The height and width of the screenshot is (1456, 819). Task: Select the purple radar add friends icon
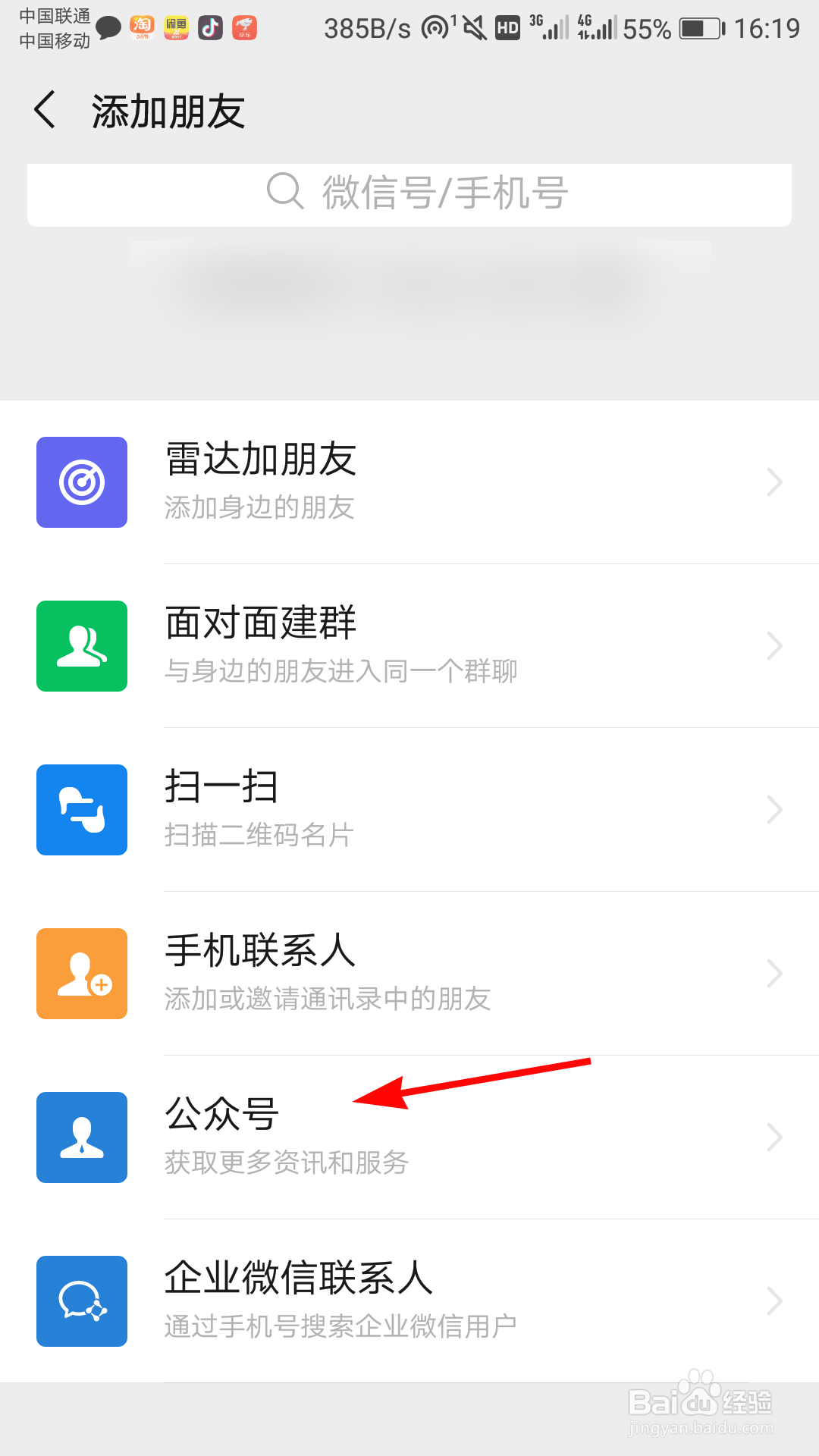tap(81, 482)
